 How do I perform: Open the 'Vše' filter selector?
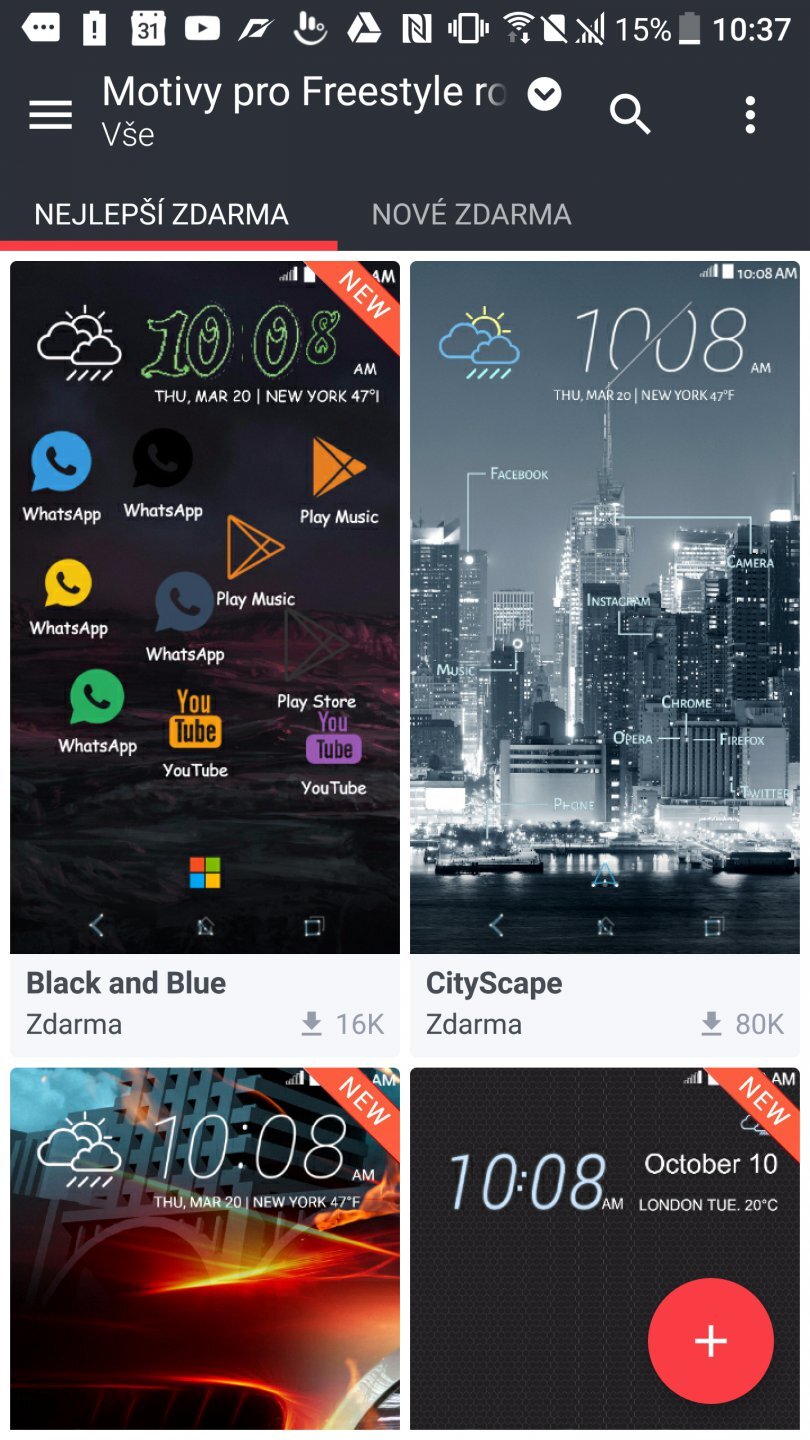point(130,134)
